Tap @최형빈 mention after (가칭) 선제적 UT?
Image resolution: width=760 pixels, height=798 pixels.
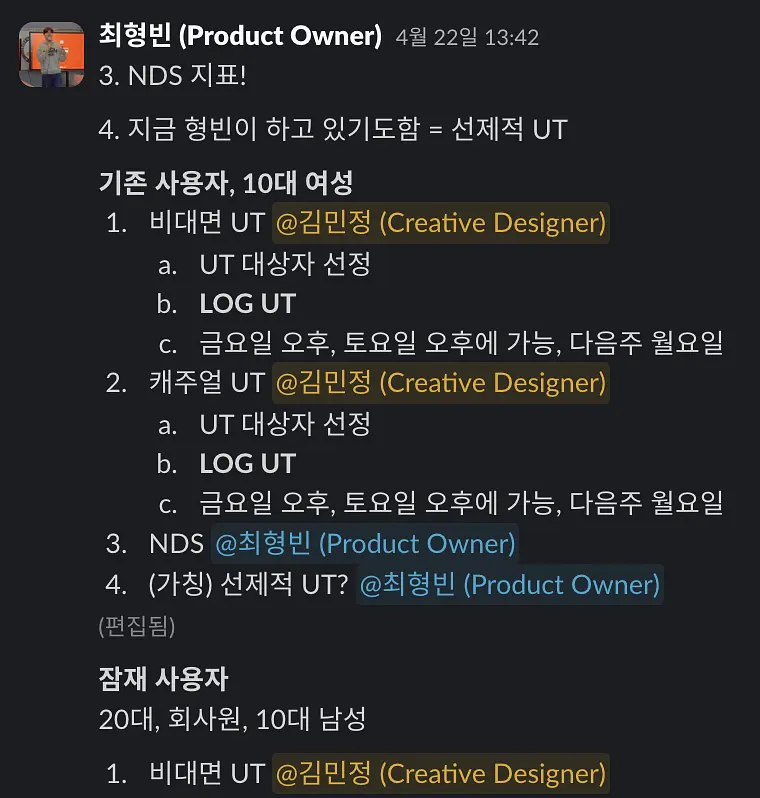pos(510,585)
